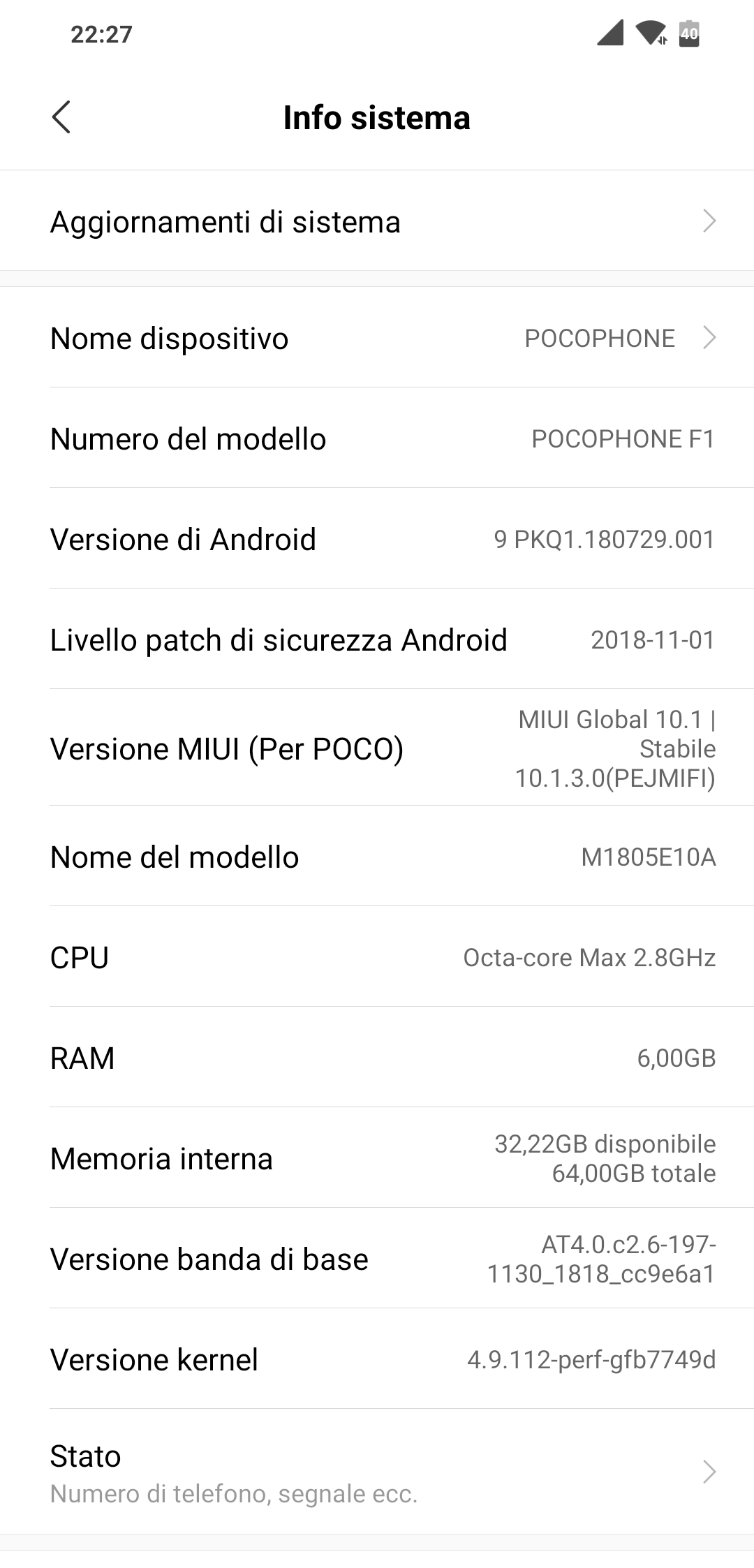
Task: Open Aggiornamenti di sistema
Action: point(377,221)
